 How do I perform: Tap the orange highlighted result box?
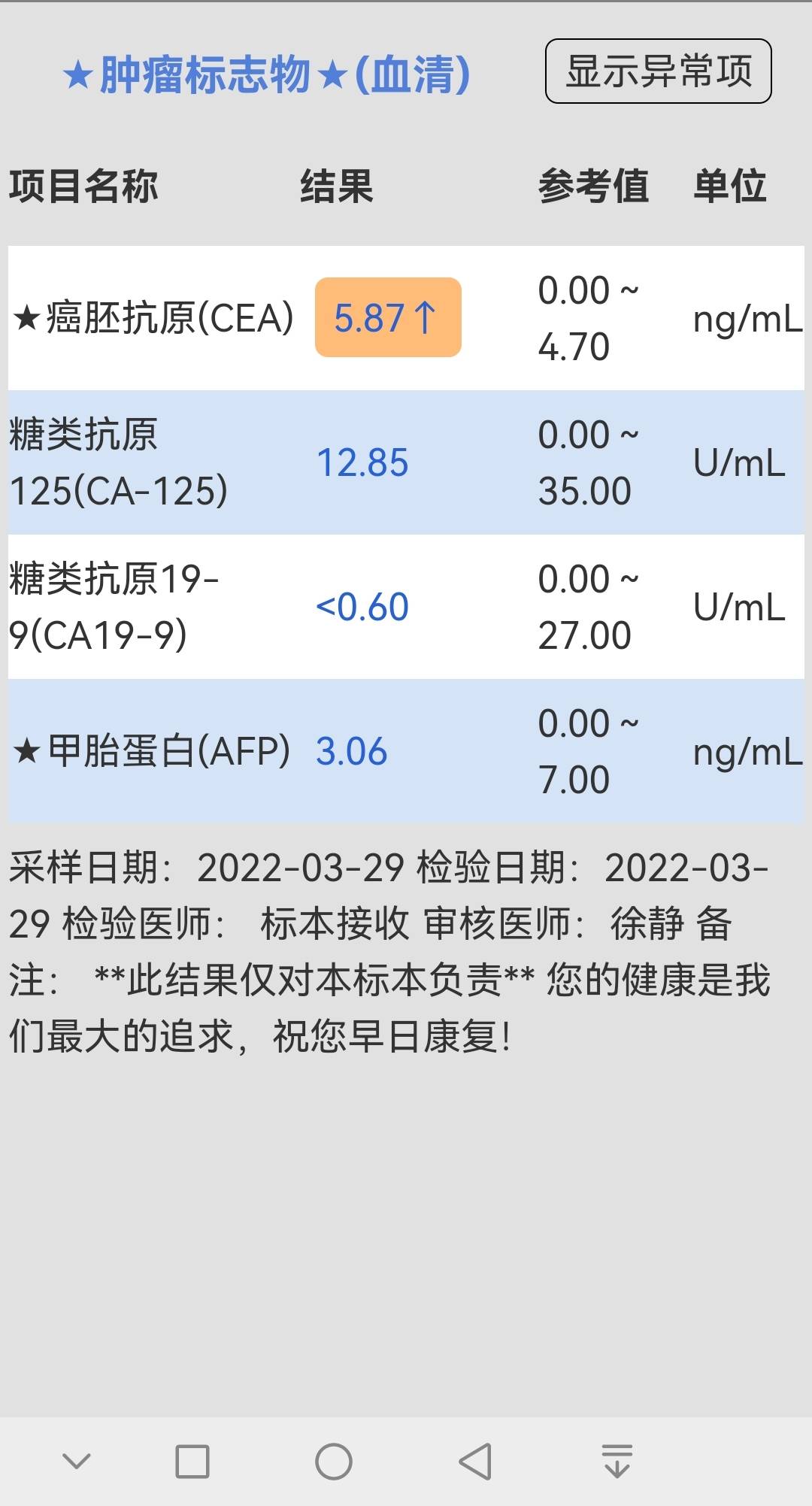click(x=388, y=317)
